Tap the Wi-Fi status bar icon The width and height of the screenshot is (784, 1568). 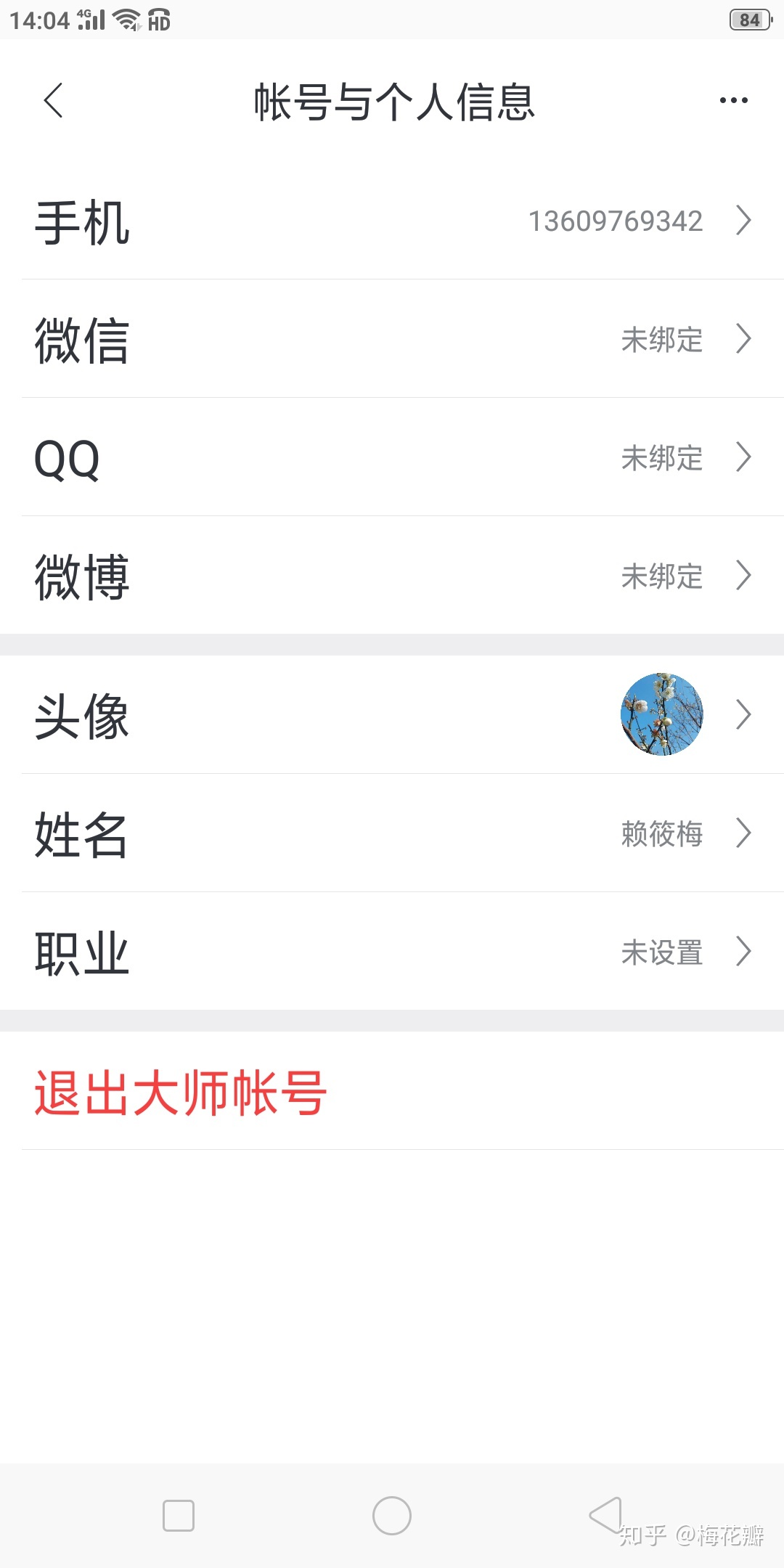coord(128,20)
